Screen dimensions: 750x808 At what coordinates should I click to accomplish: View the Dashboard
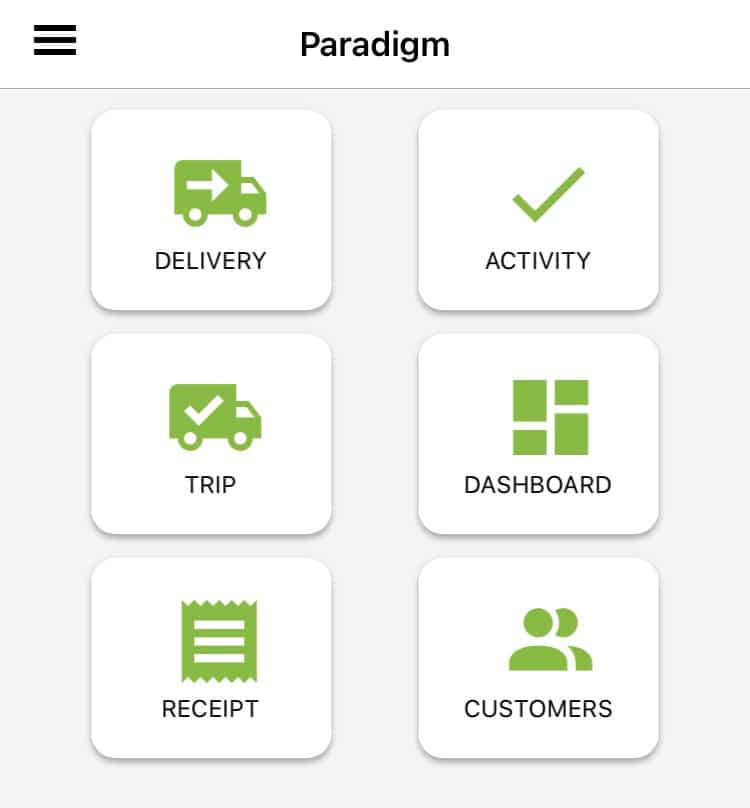tap(538, 434)
